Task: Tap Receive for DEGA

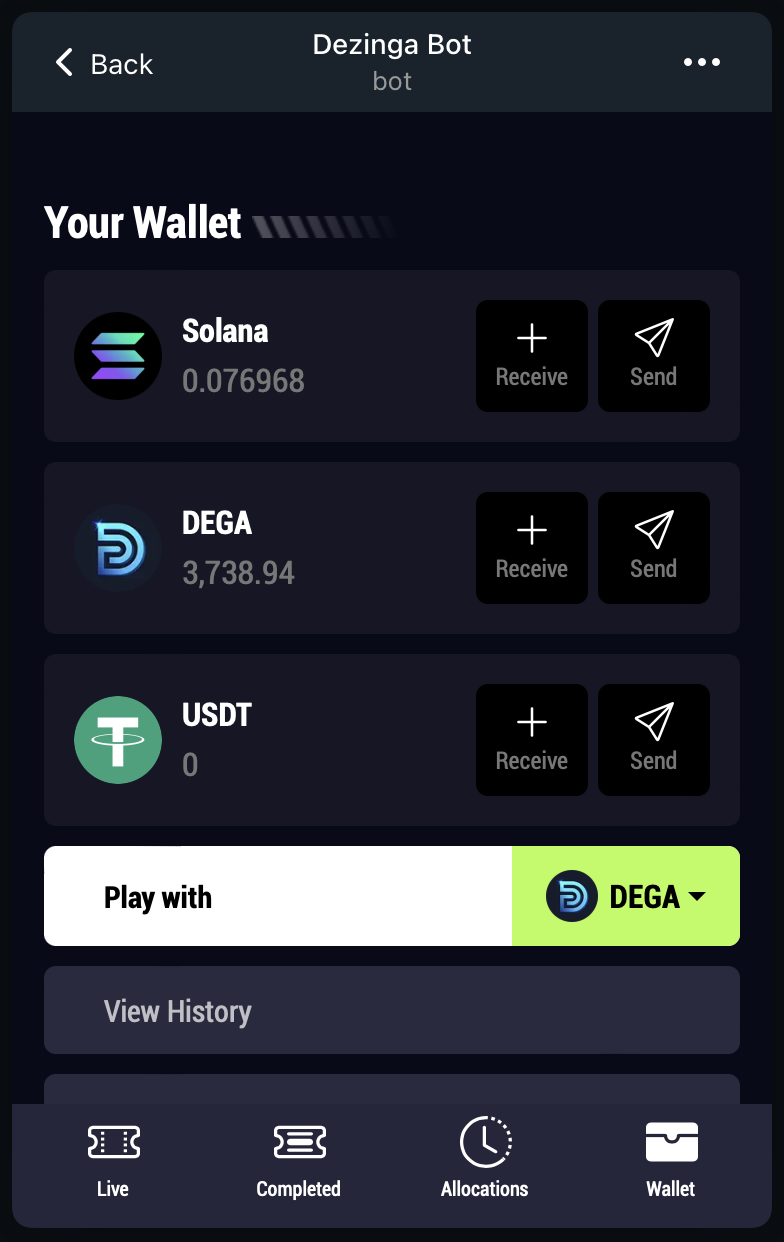Action: (x=531, y=548)
